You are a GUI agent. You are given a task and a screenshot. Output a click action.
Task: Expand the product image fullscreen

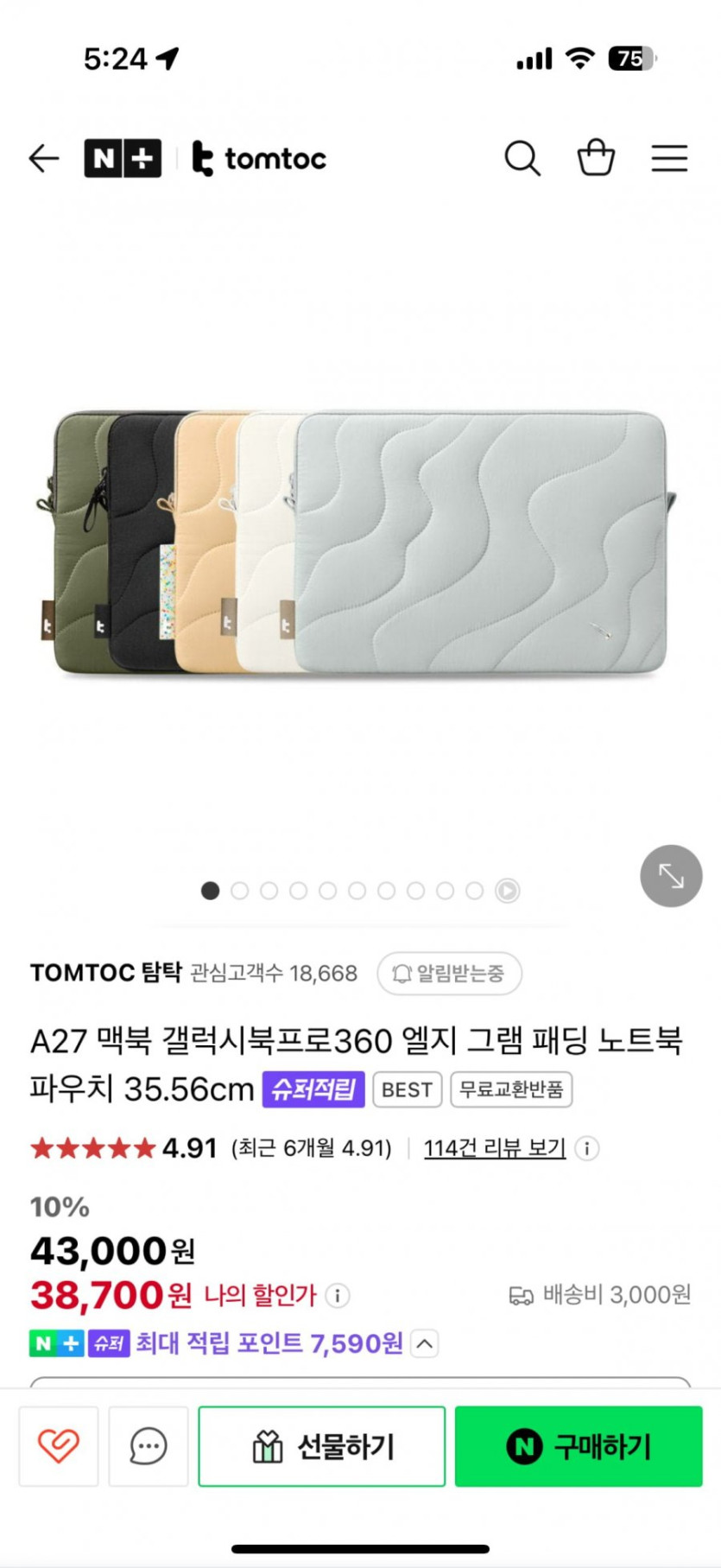coord(671,876)
